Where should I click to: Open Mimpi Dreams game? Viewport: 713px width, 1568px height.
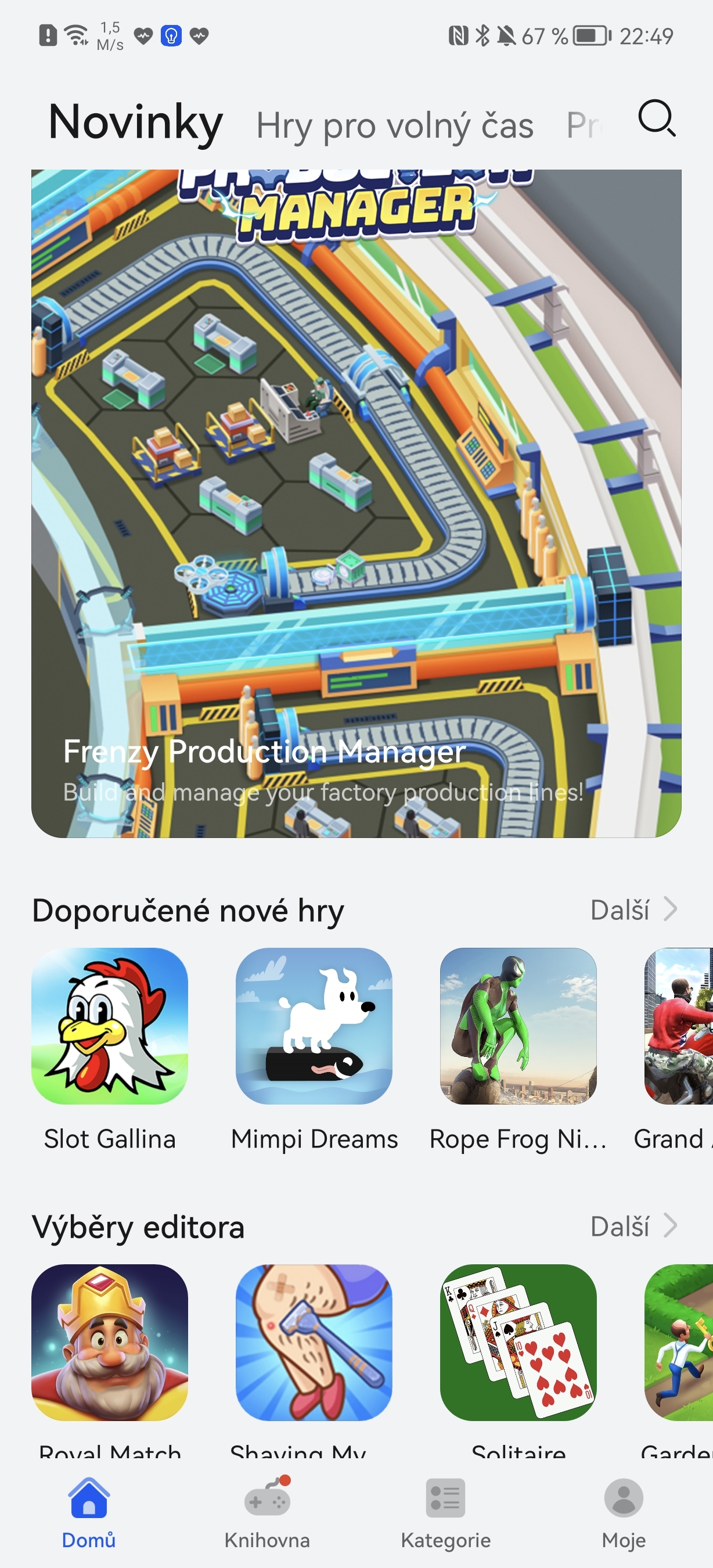click(314, 1026)
